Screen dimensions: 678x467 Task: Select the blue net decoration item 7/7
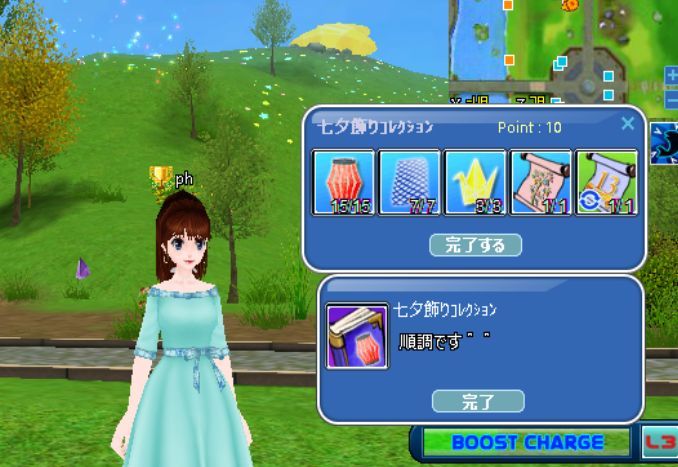pyautogui.click(x=409, y=182)
